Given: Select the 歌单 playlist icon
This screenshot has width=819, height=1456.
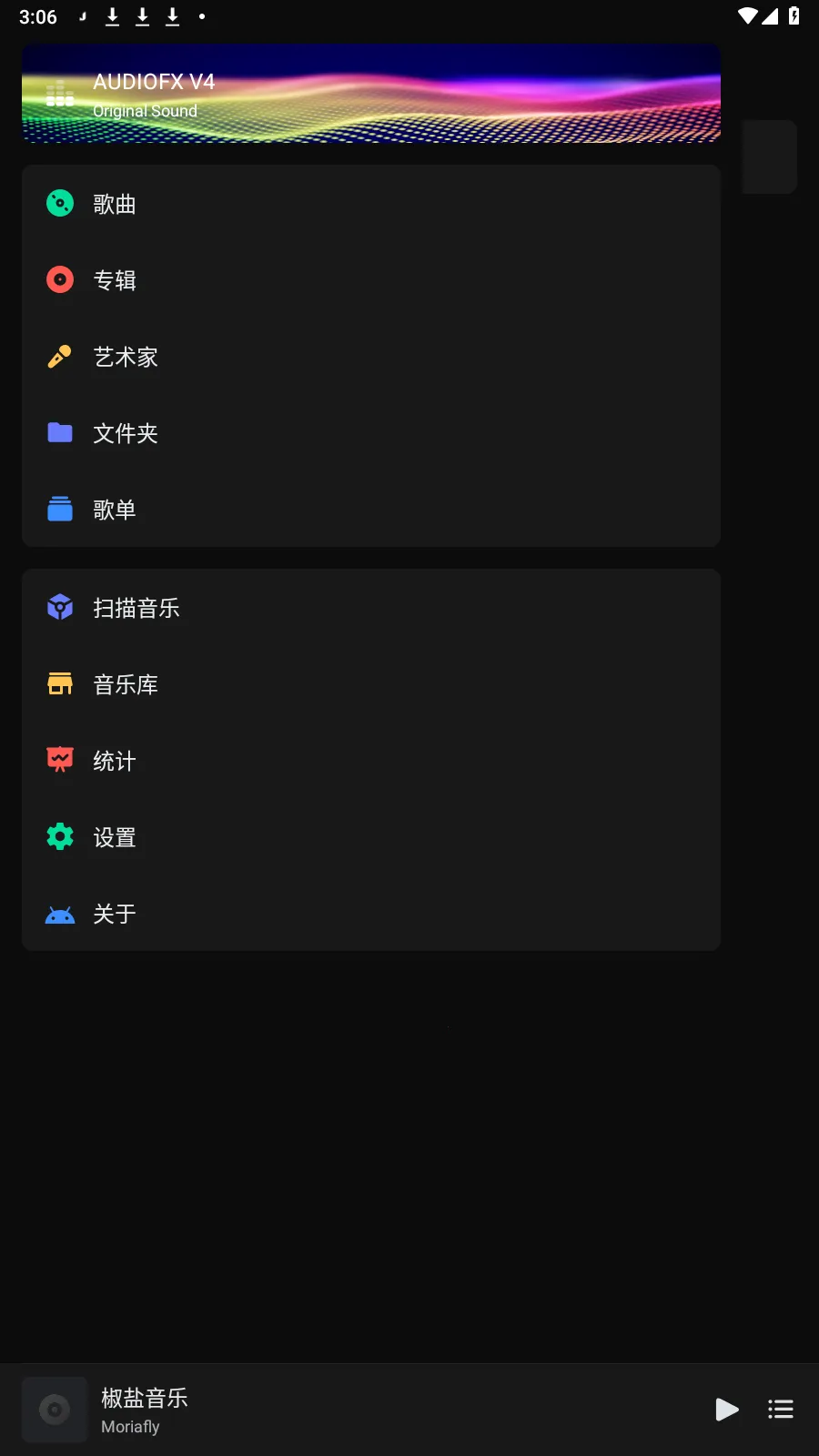Looking at the screenshot, I should pyautogui.click(x=59, y=509).
